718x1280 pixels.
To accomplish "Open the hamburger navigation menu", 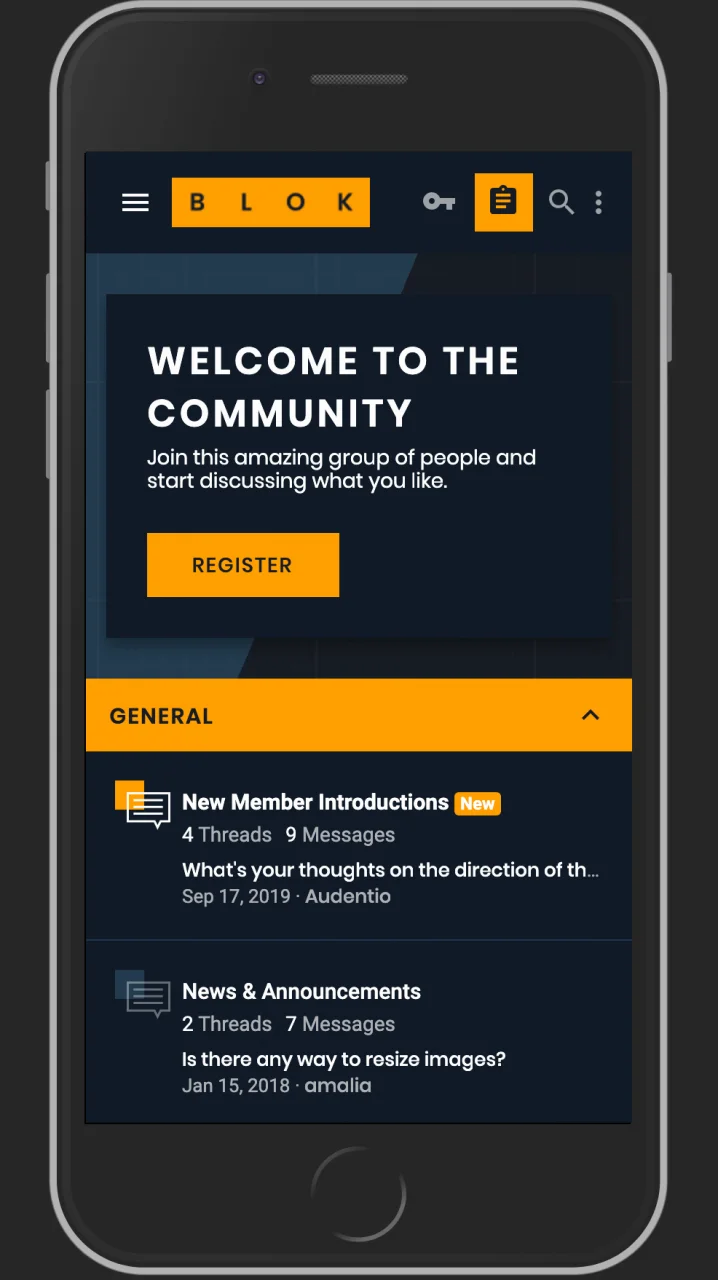I will point(135,202).
